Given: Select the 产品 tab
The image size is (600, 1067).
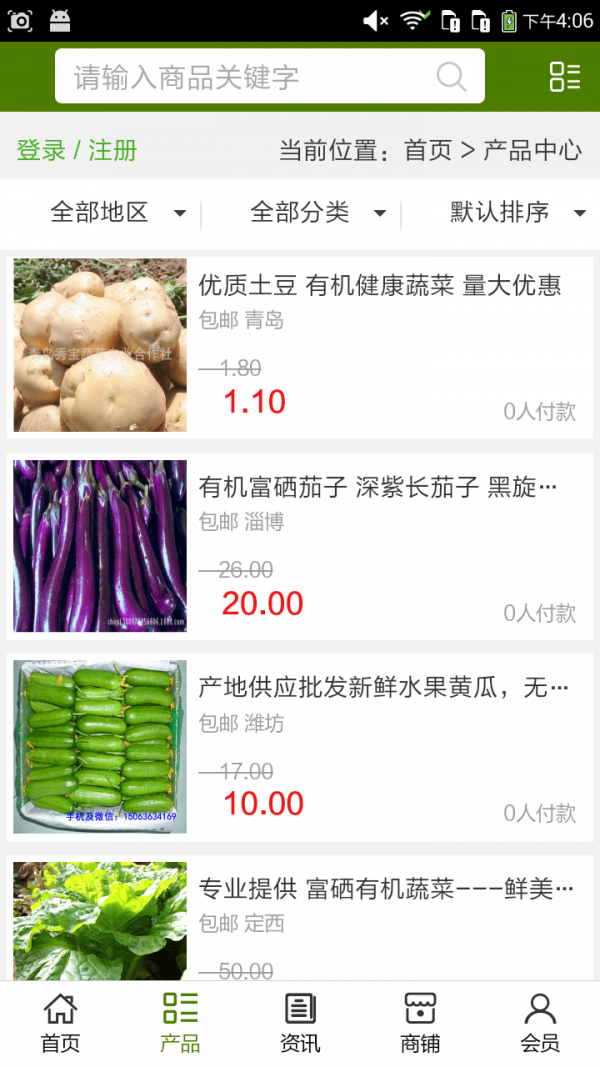Looking at the screenshot, I should click(x=180, y=1022).
